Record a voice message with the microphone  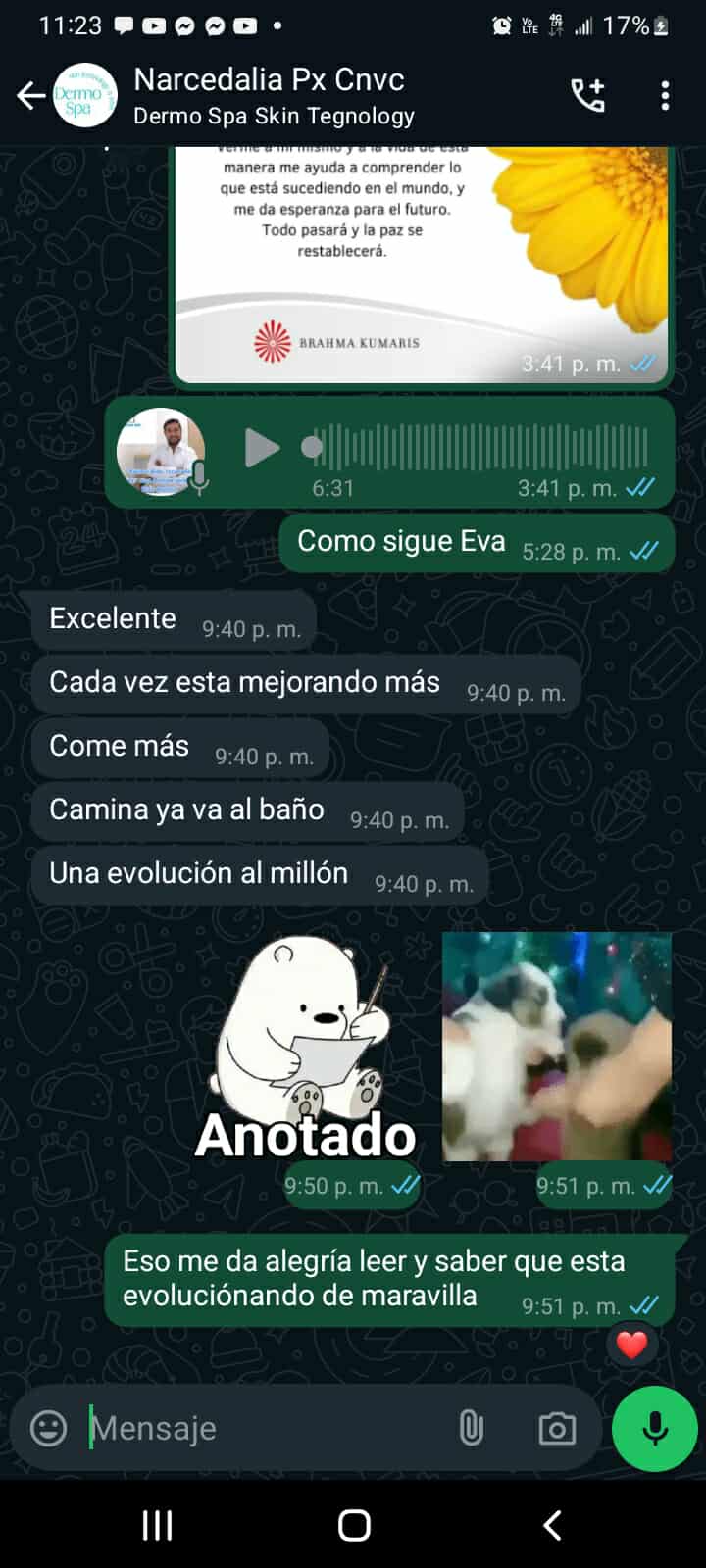click(654, 1428)
